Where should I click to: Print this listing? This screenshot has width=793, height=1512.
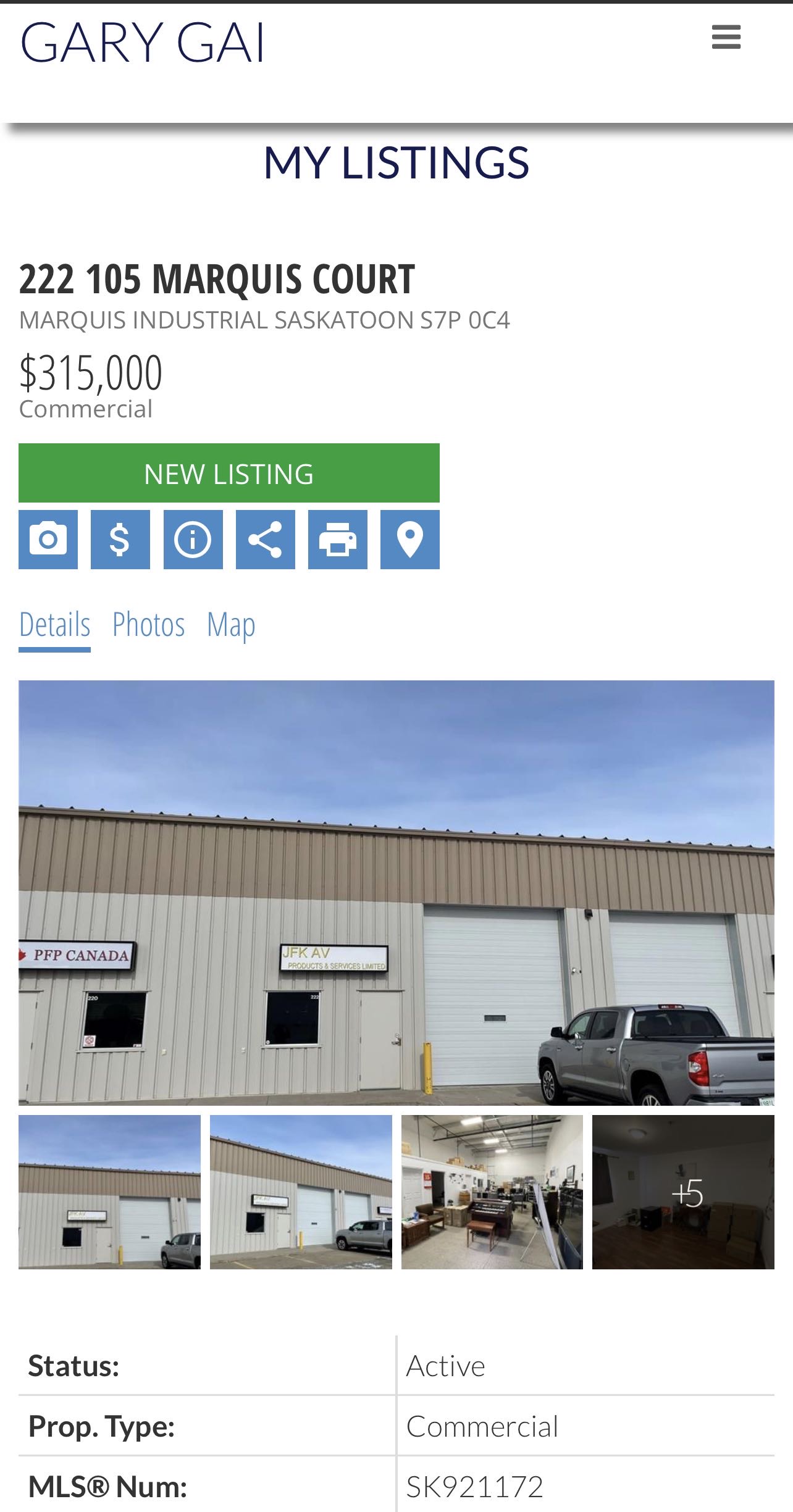pos(337,539)
